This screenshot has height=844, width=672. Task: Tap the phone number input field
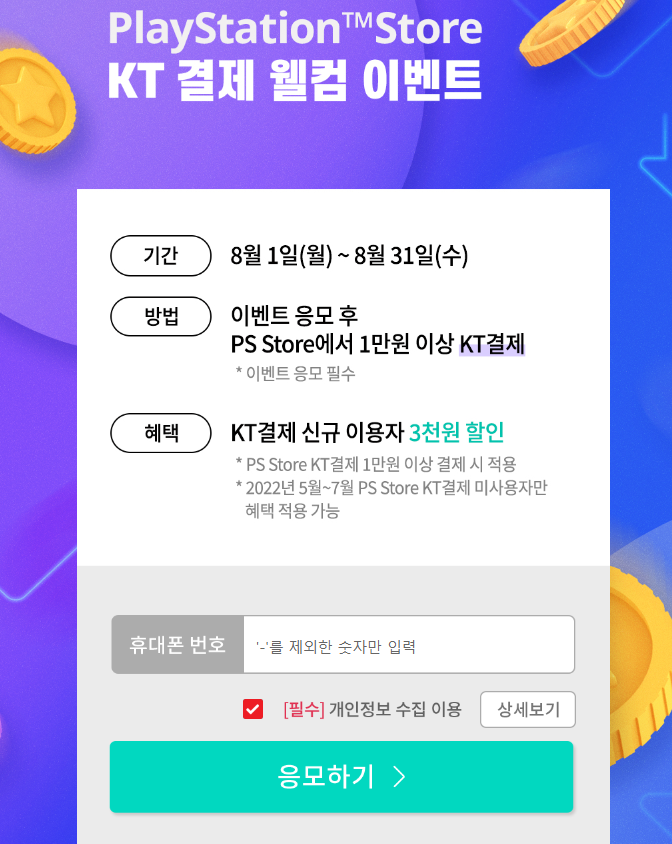click(408, 645)
